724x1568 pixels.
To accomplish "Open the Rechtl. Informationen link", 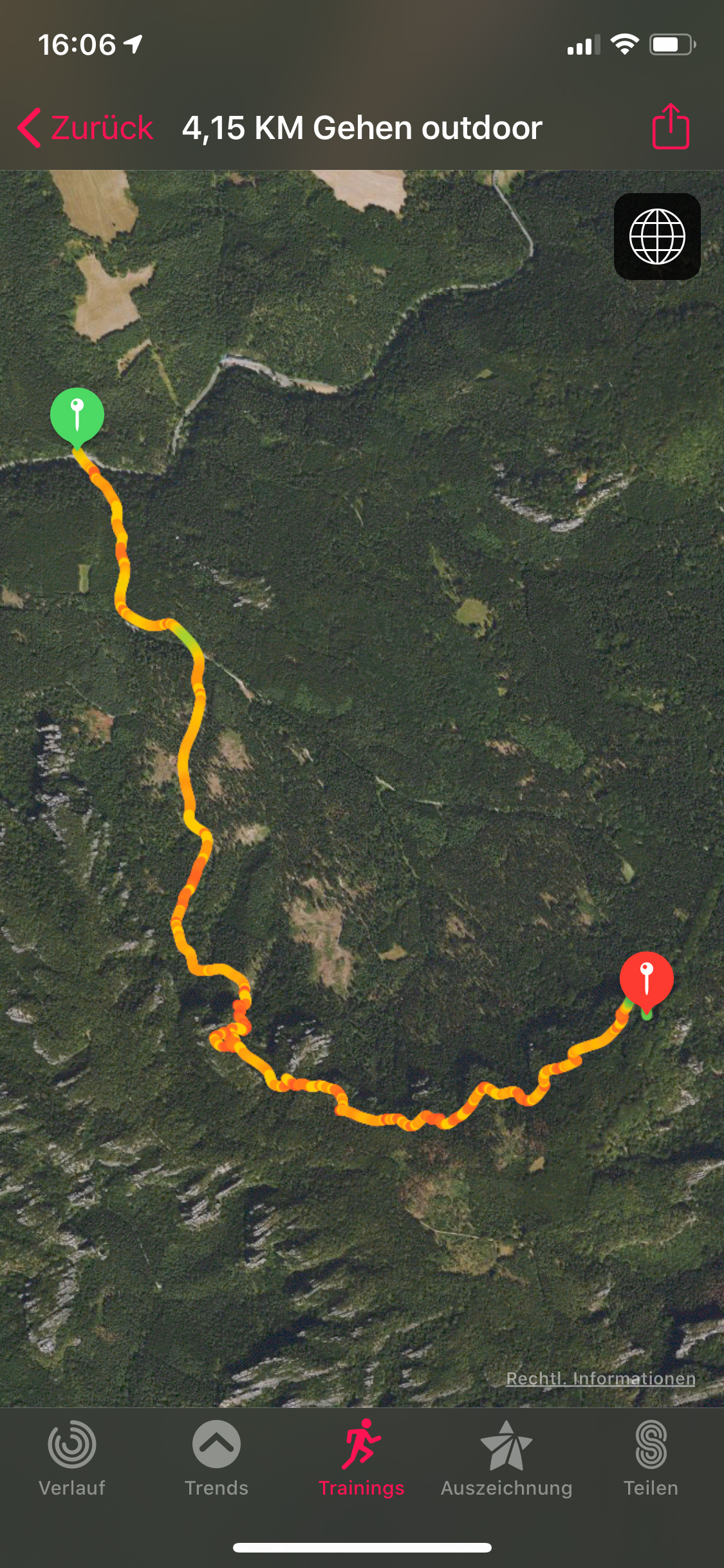I will point(600,1378).
